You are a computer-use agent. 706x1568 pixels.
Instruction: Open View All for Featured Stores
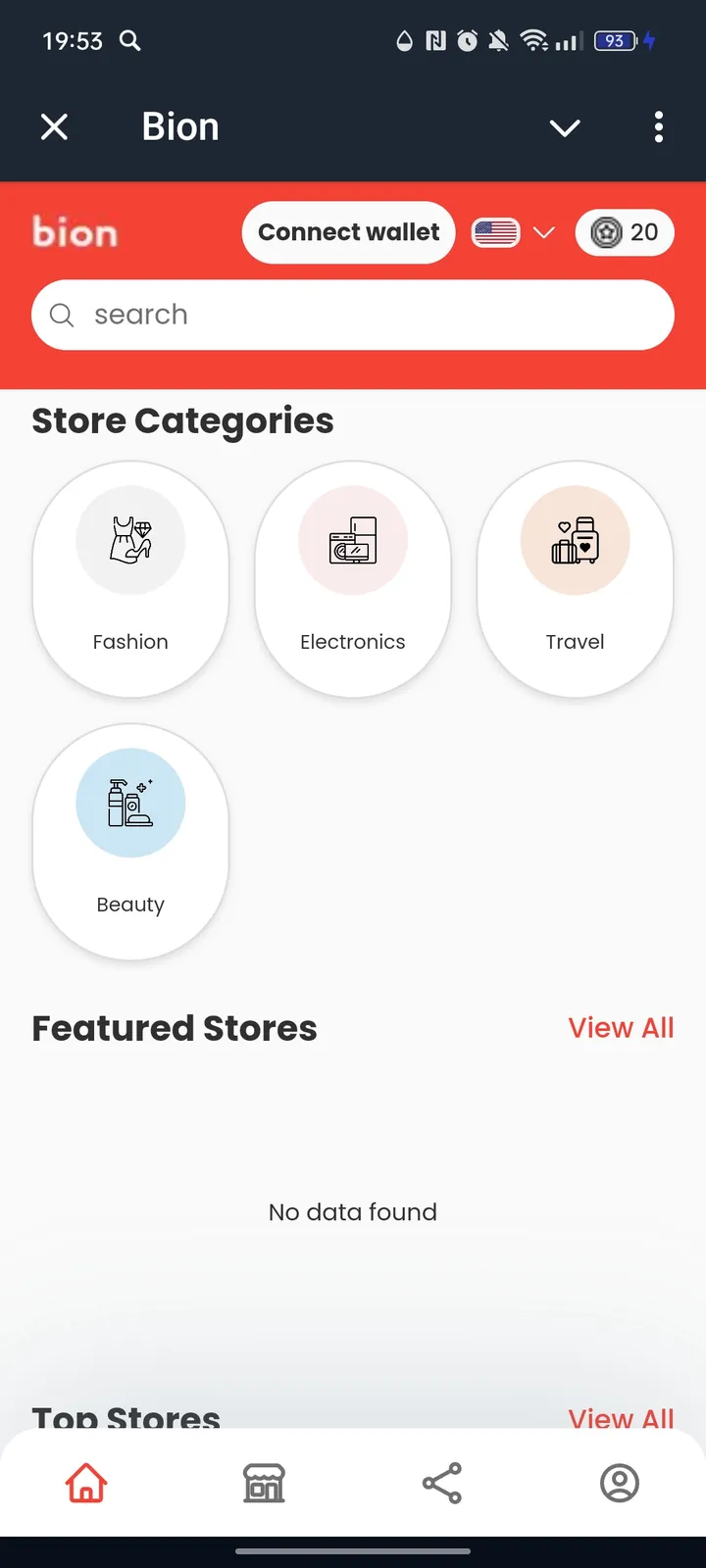[622, 1027]
